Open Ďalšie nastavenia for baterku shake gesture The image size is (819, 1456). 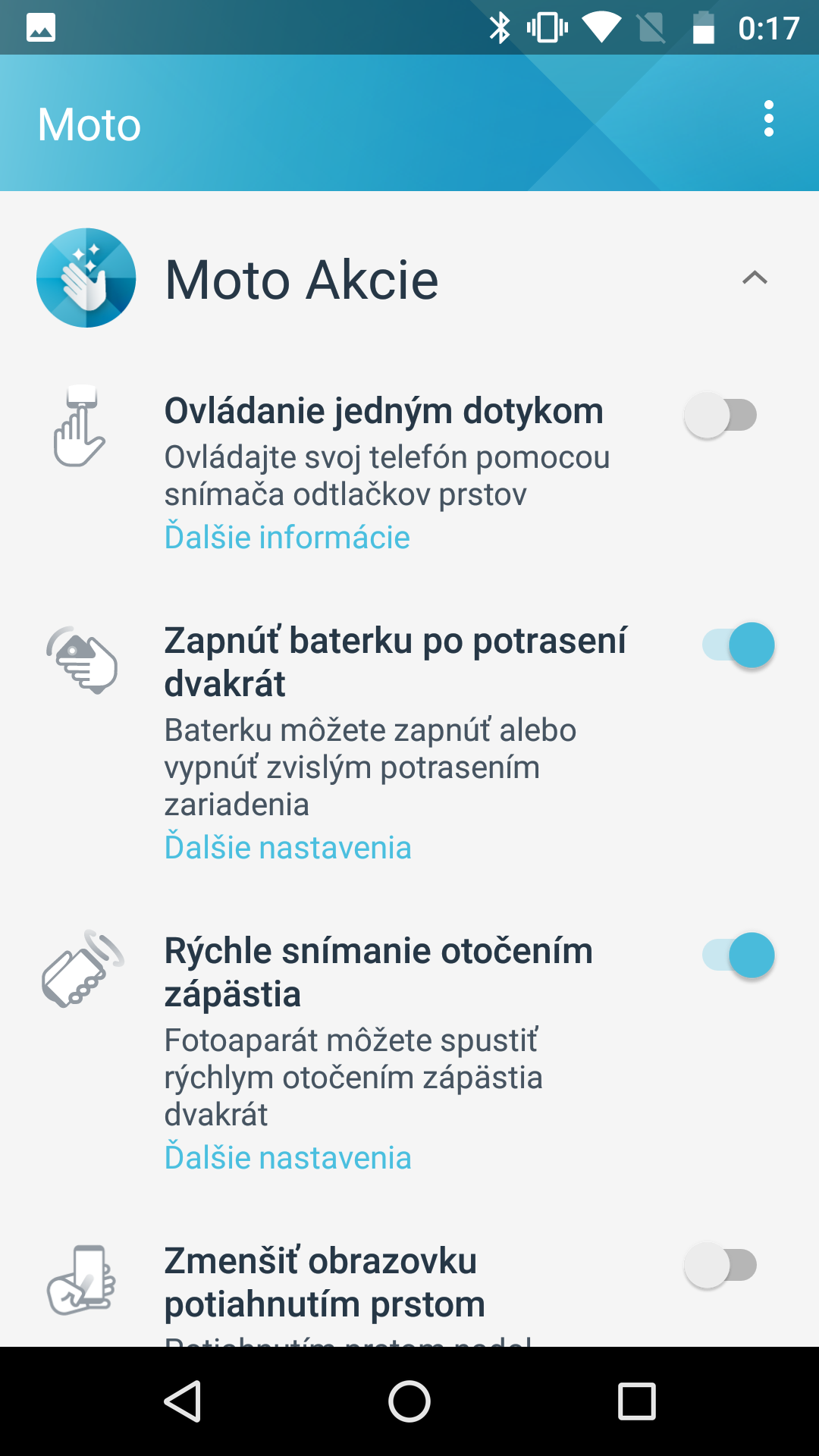click(x=288, y=847)
